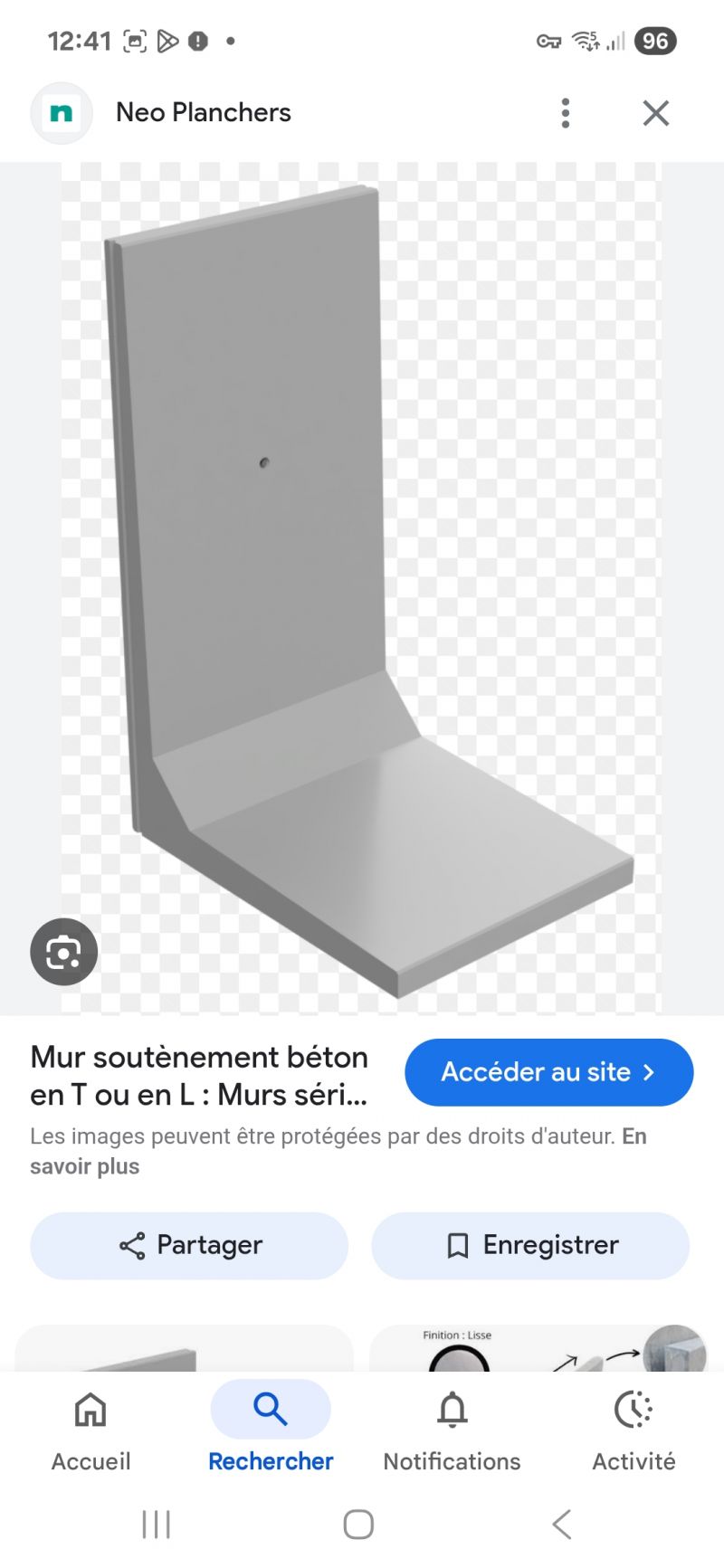724x1568 pixels.
Task: Go to the Accueil tab
Action: (90, 1428)
